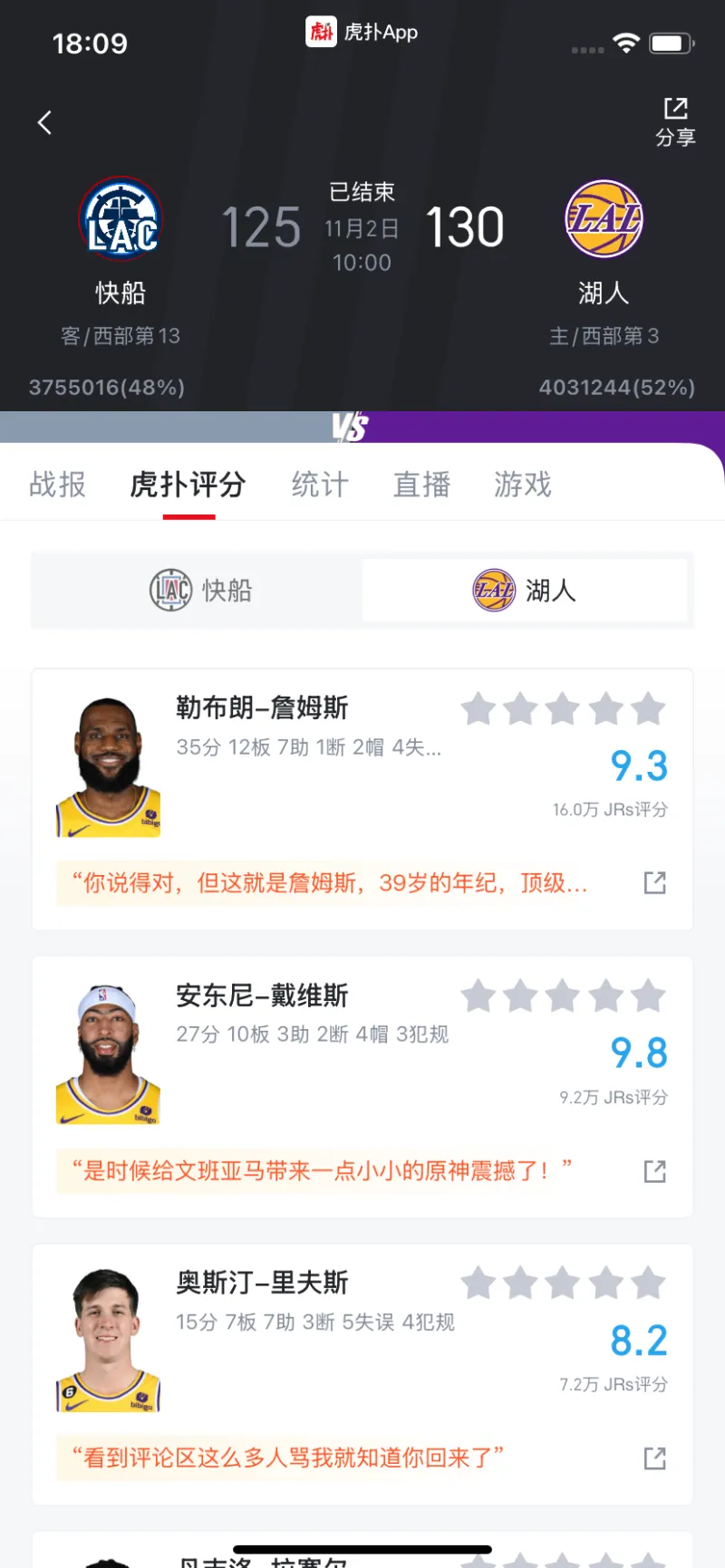Switch to the 直播 tab
Viewport: 725px width, 1568px height.
click(x=421, y=485)
